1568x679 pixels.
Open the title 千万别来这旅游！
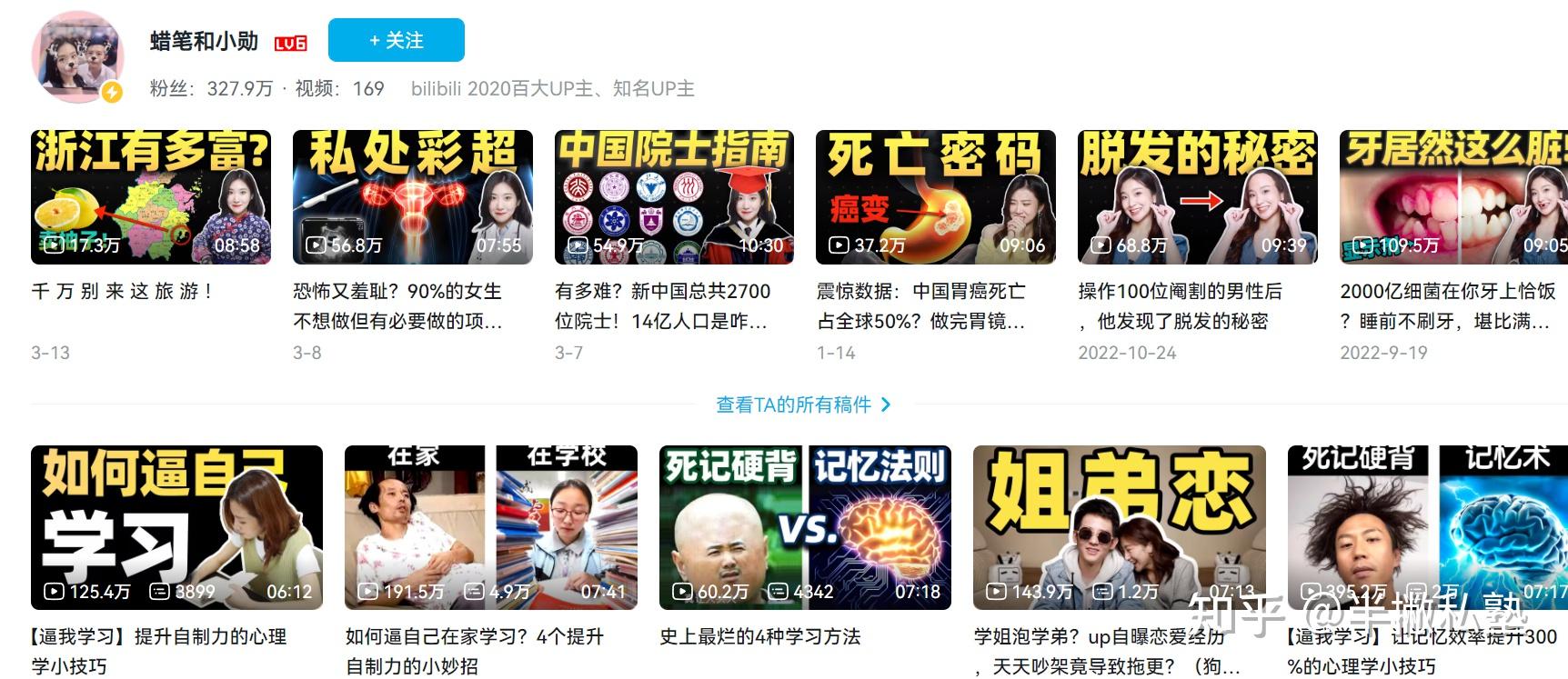(122, 291)
